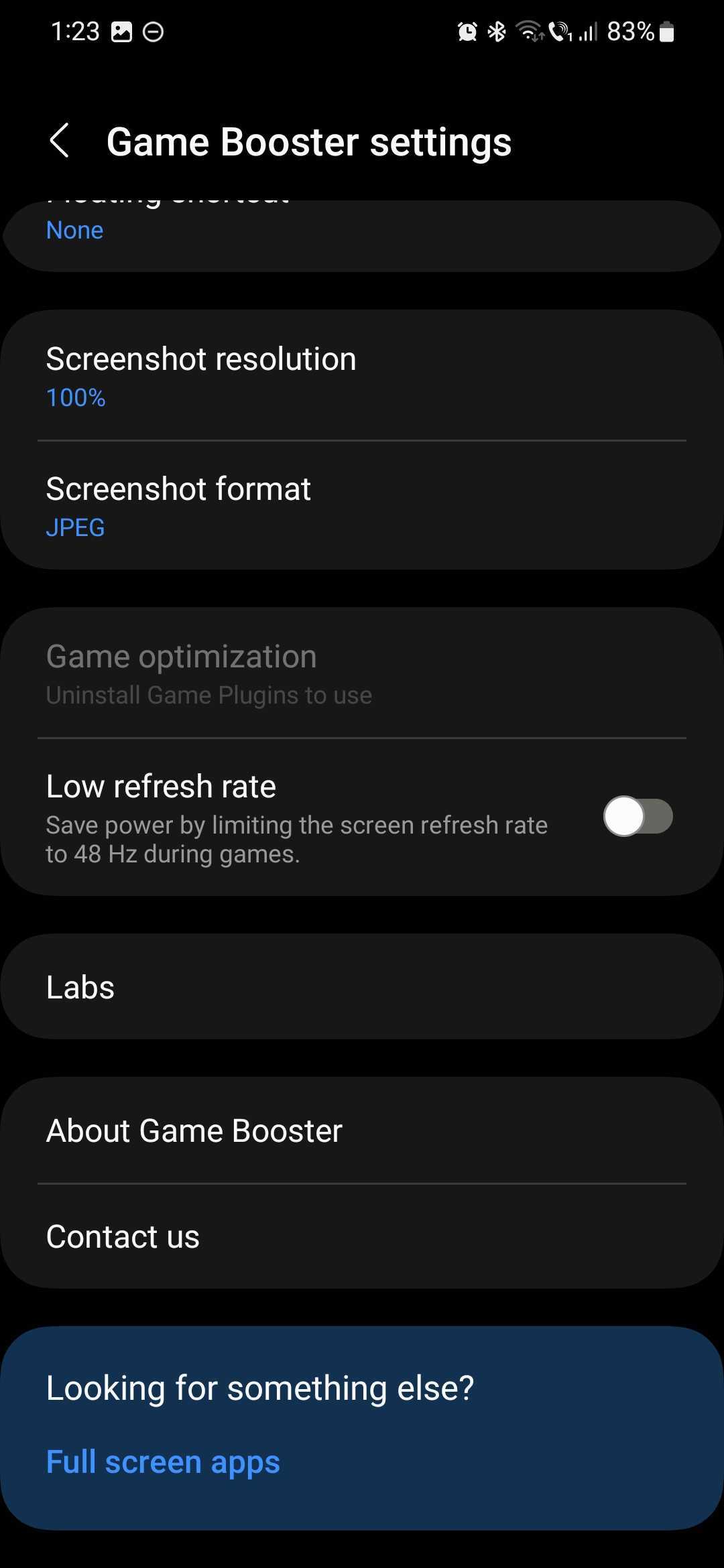View About Game Booster
This screenshot has width=724, height=1568.
point(362,1131)
